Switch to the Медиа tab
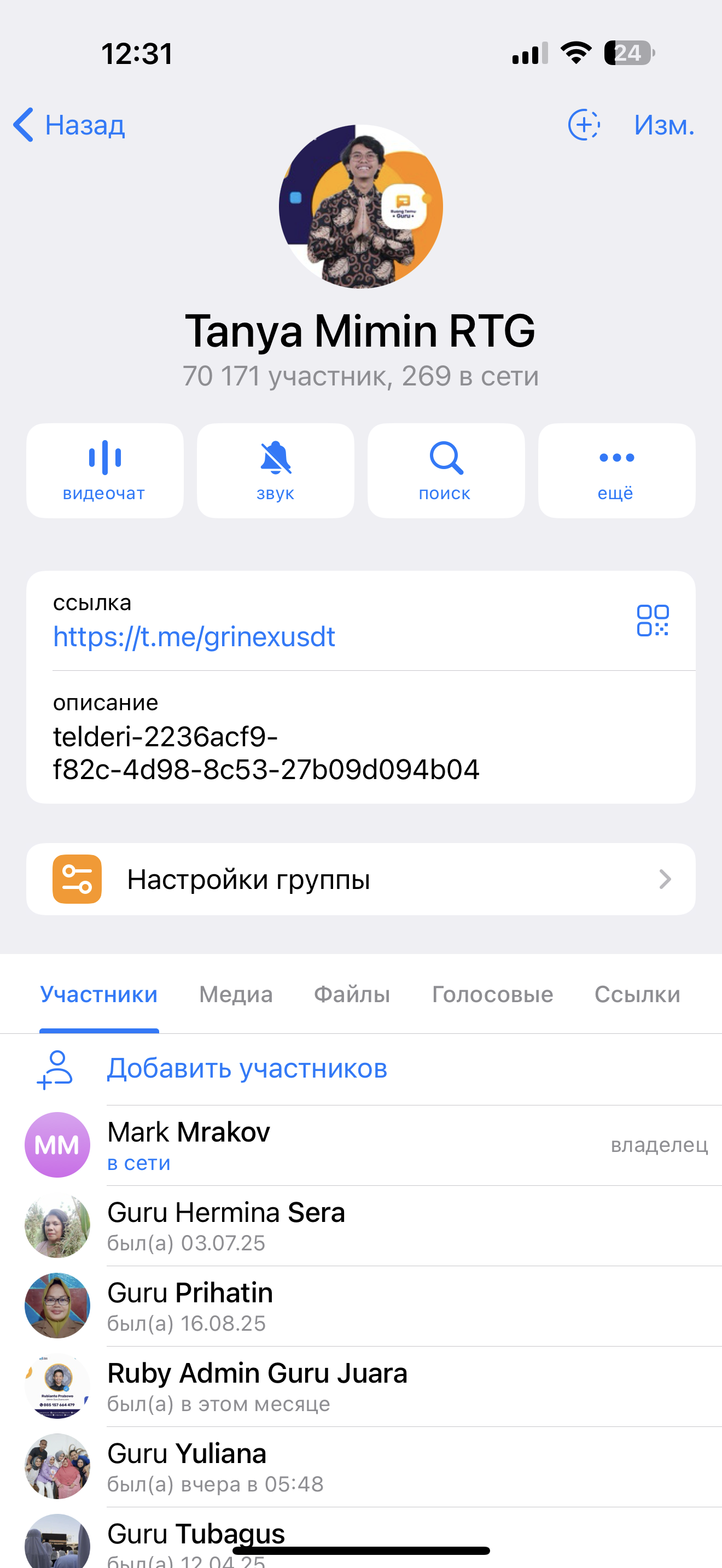Image resolution: width=722 pixels, height=1568 pixels. (x=236, y=994)
